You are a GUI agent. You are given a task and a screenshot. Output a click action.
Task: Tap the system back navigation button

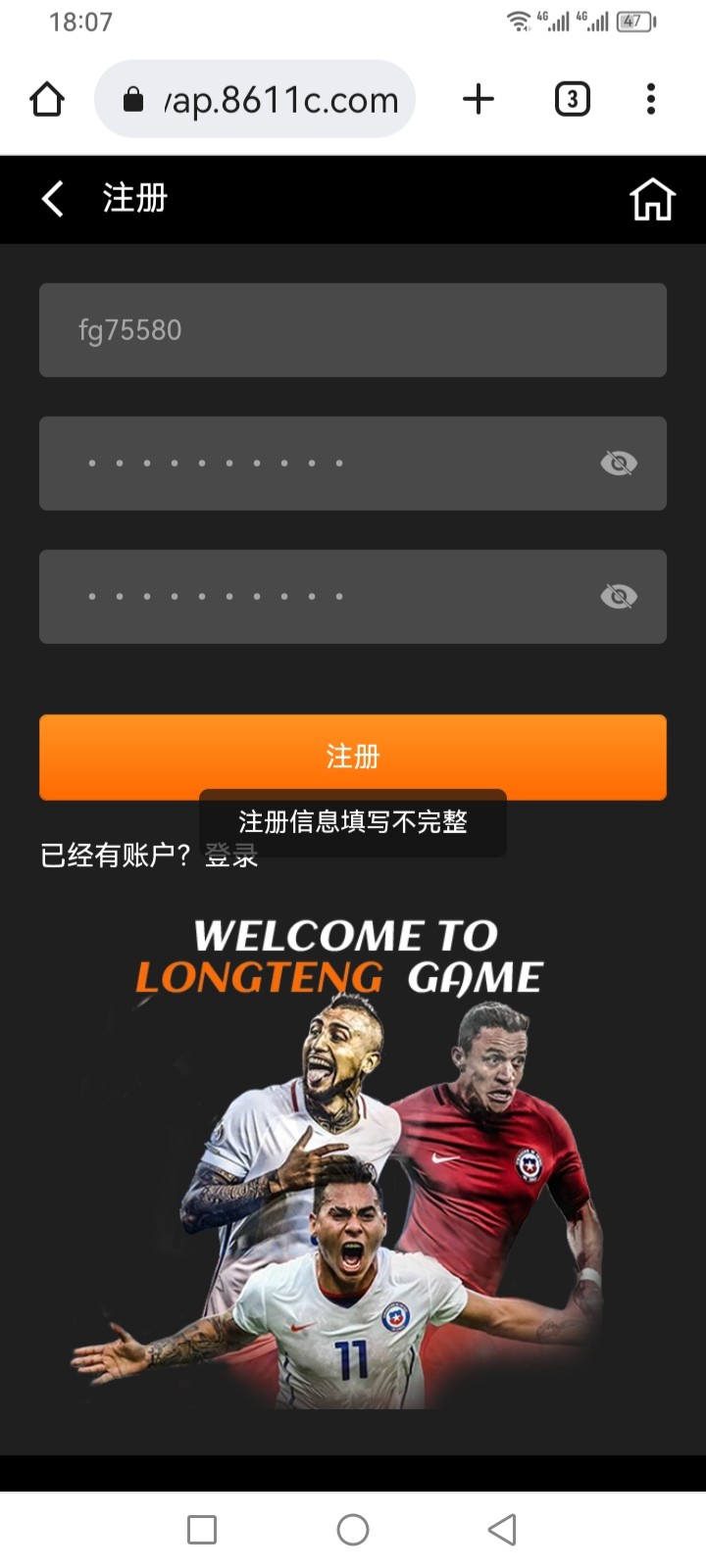pos(502,1529)
